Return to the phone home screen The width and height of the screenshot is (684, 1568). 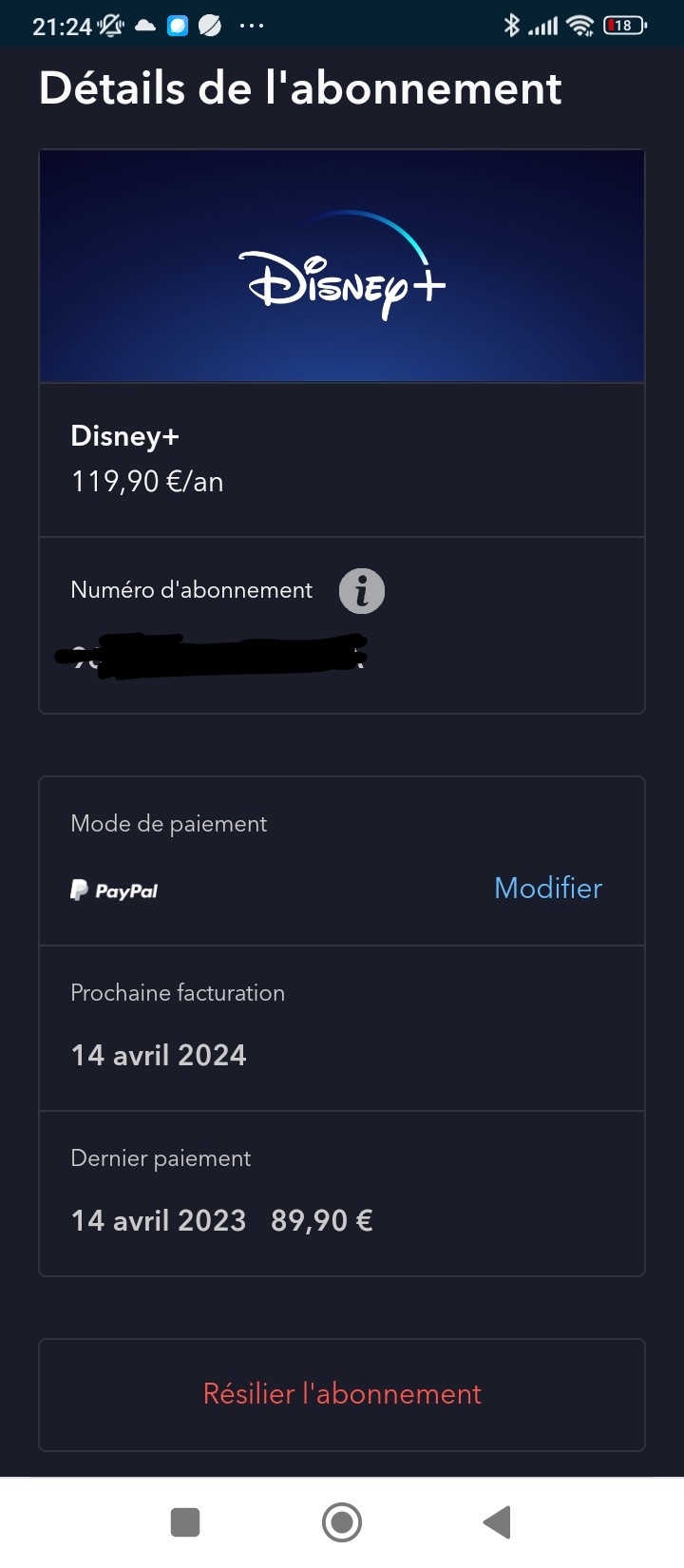(x=342, y=1521)
